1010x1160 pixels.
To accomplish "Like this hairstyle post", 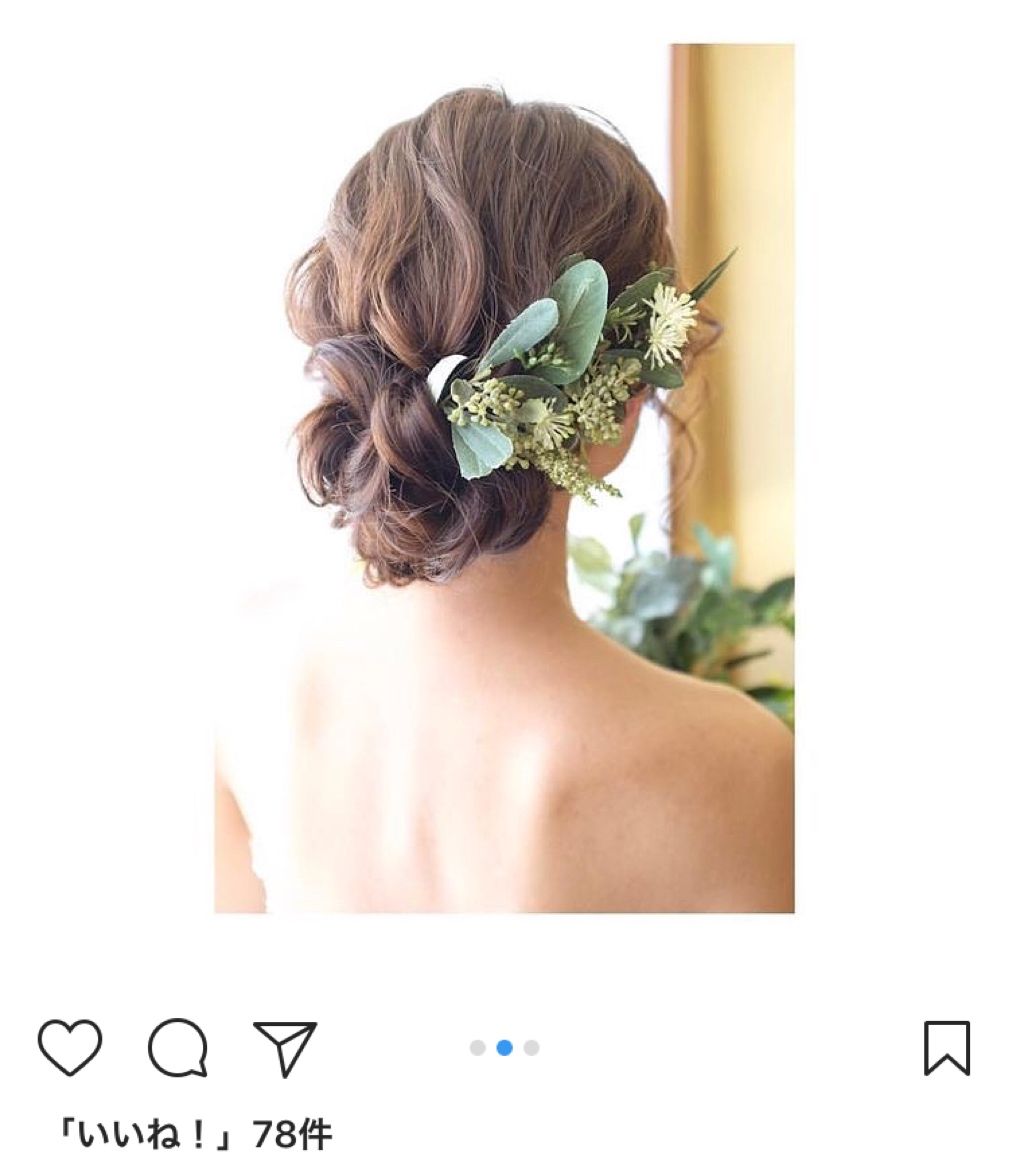I will click(70, 1047).
